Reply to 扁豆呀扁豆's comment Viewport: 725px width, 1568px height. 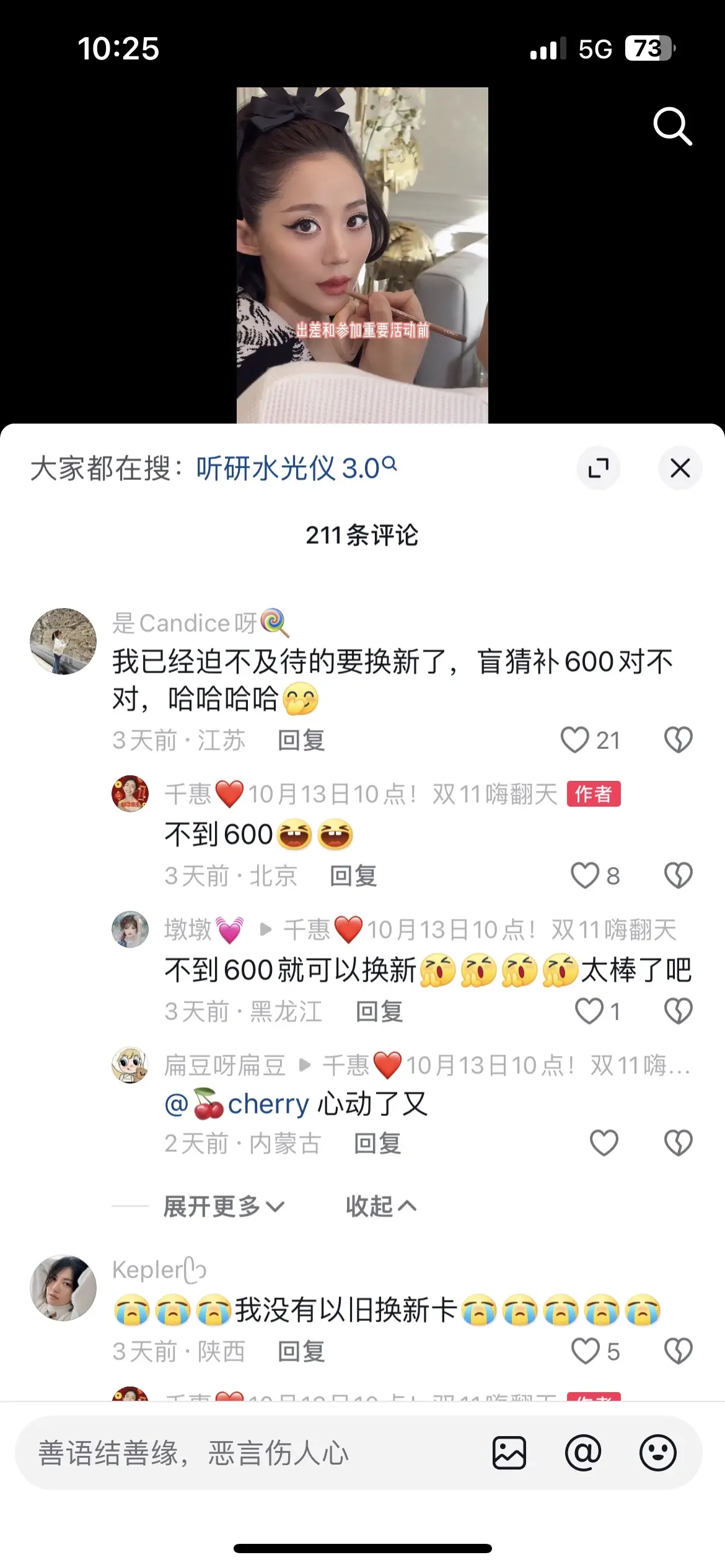coord(377,1143)
